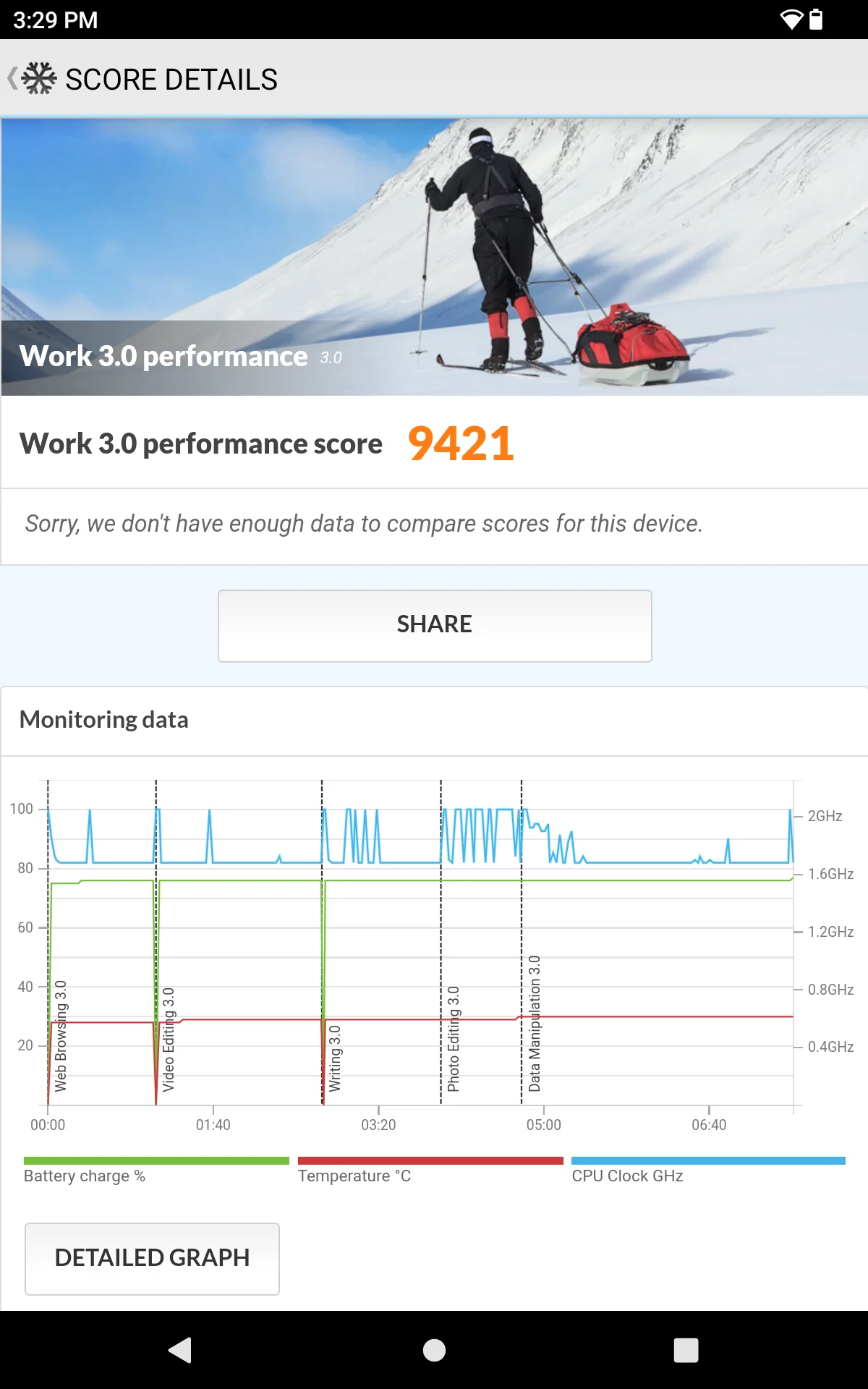This screenshot has width=868, height=1389.
Task: Go to the home screen
Action: pyautogui.click(x=434, y=1350)
